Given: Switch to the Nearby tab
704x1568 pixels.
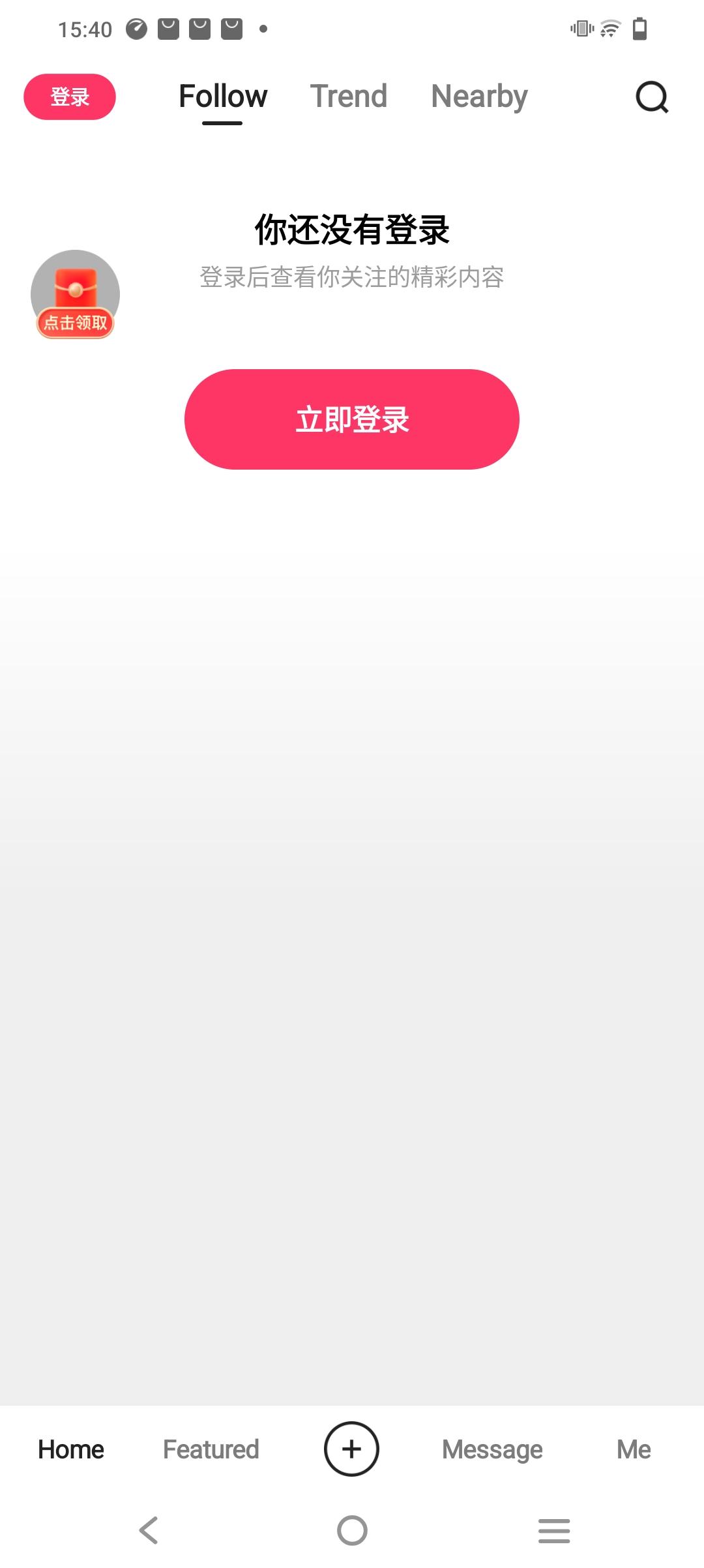Looking at the screenshot, I should click(x=479, y=96).
